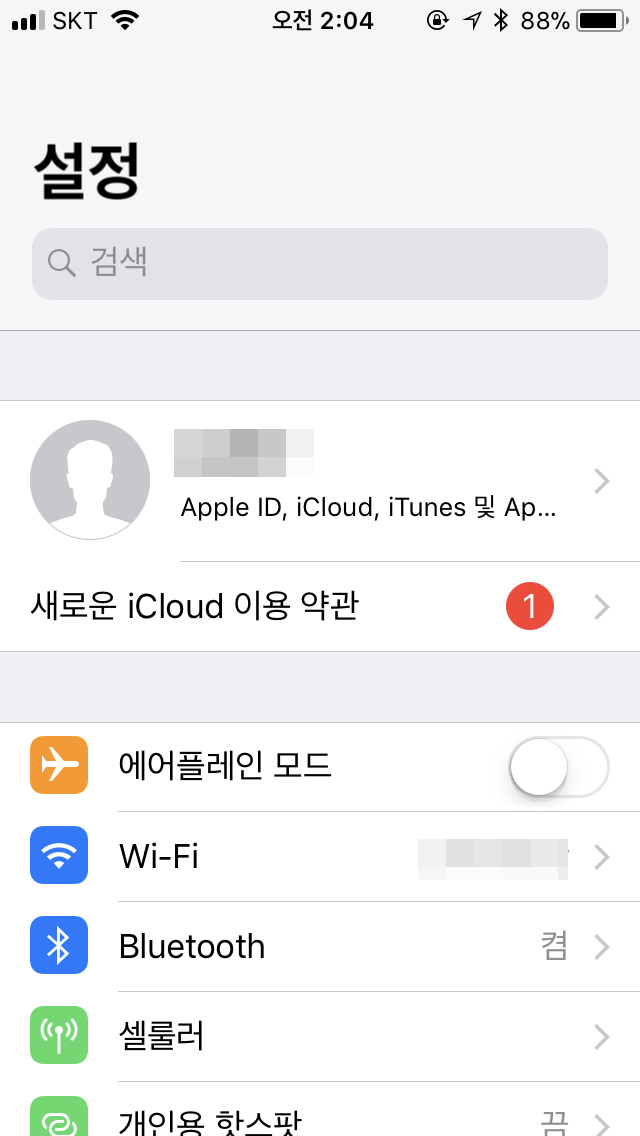Screen dimensions: 640x1136
Task: Open Bluetooth settings
Action: pos(320,946)
